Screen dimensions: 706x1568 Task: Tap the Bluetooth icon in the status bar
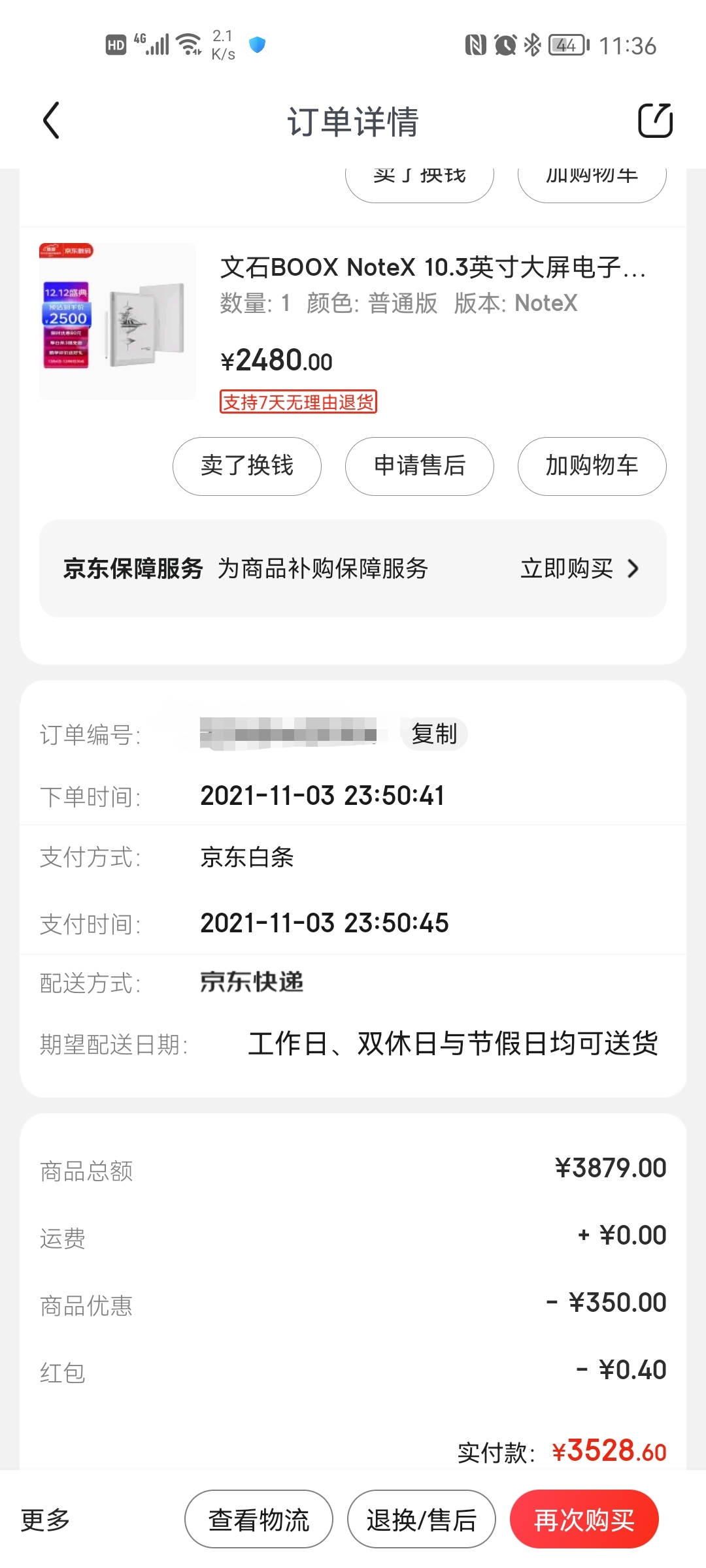point(531,44)
